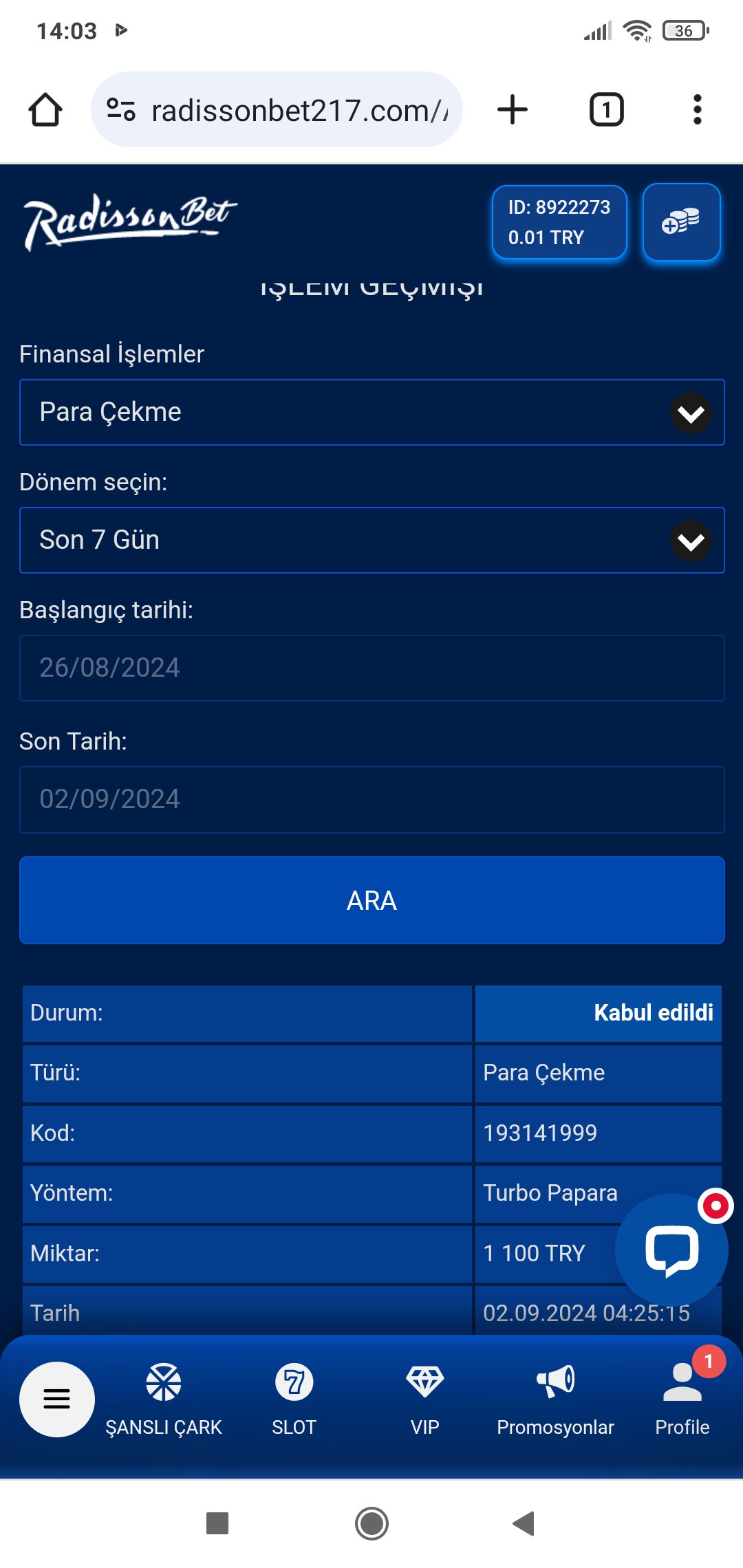Open a new browser tab
Viewport: 743px width, 1568px height.
(513, 110)
